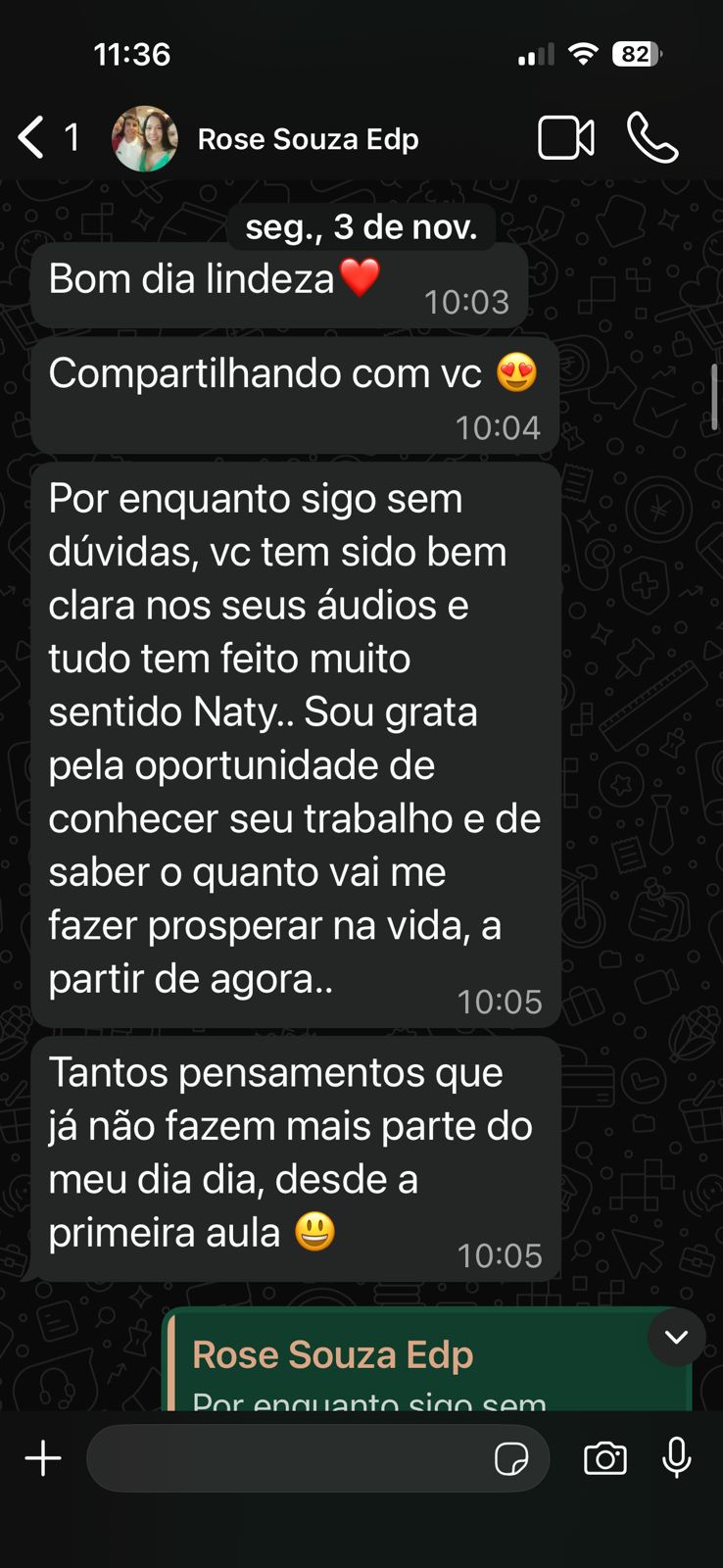Open the sticker picker in the message bar
This screenshot has width=723, height=1568.
coord(514,1457)
